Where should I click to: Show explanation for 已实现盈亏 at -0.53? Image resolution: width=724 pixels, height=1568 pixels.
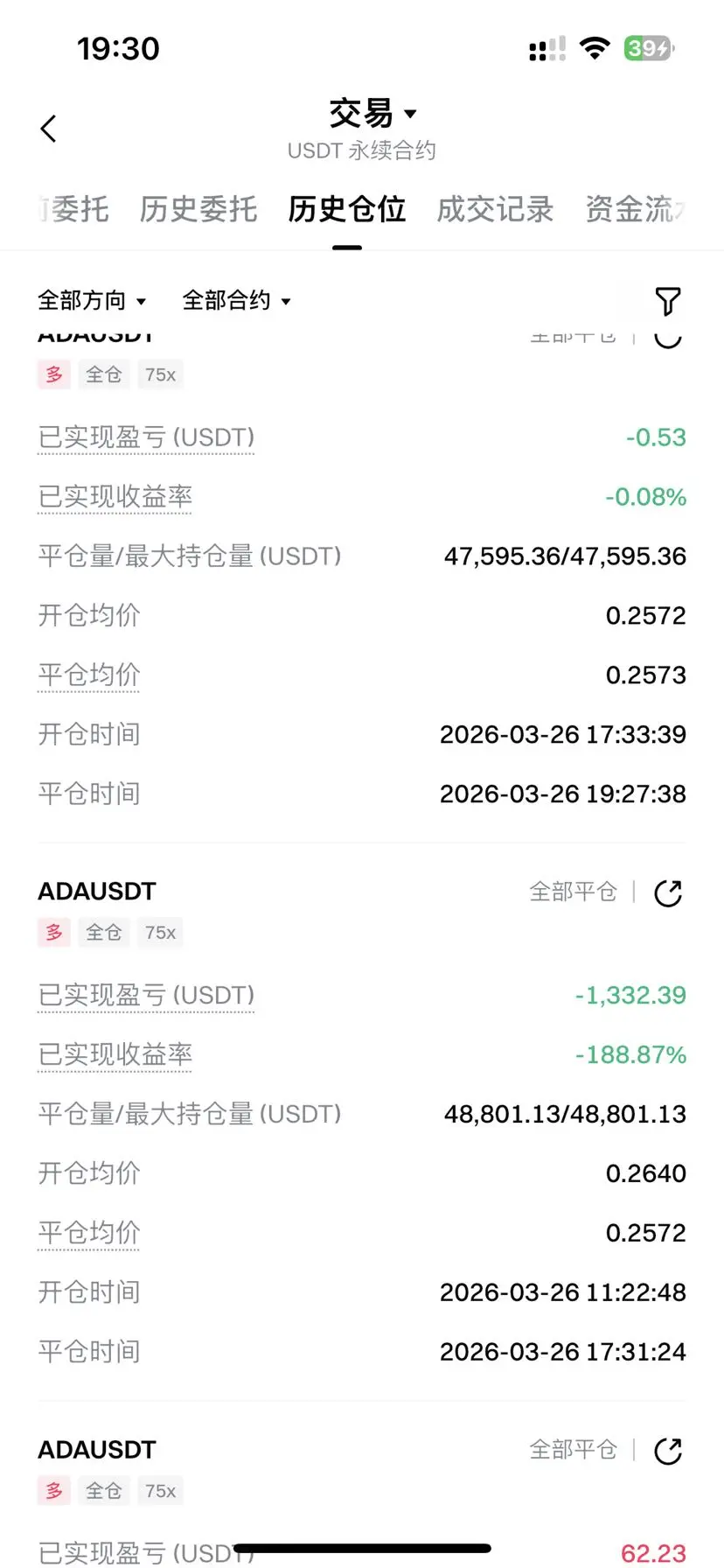tap(146, 437)
